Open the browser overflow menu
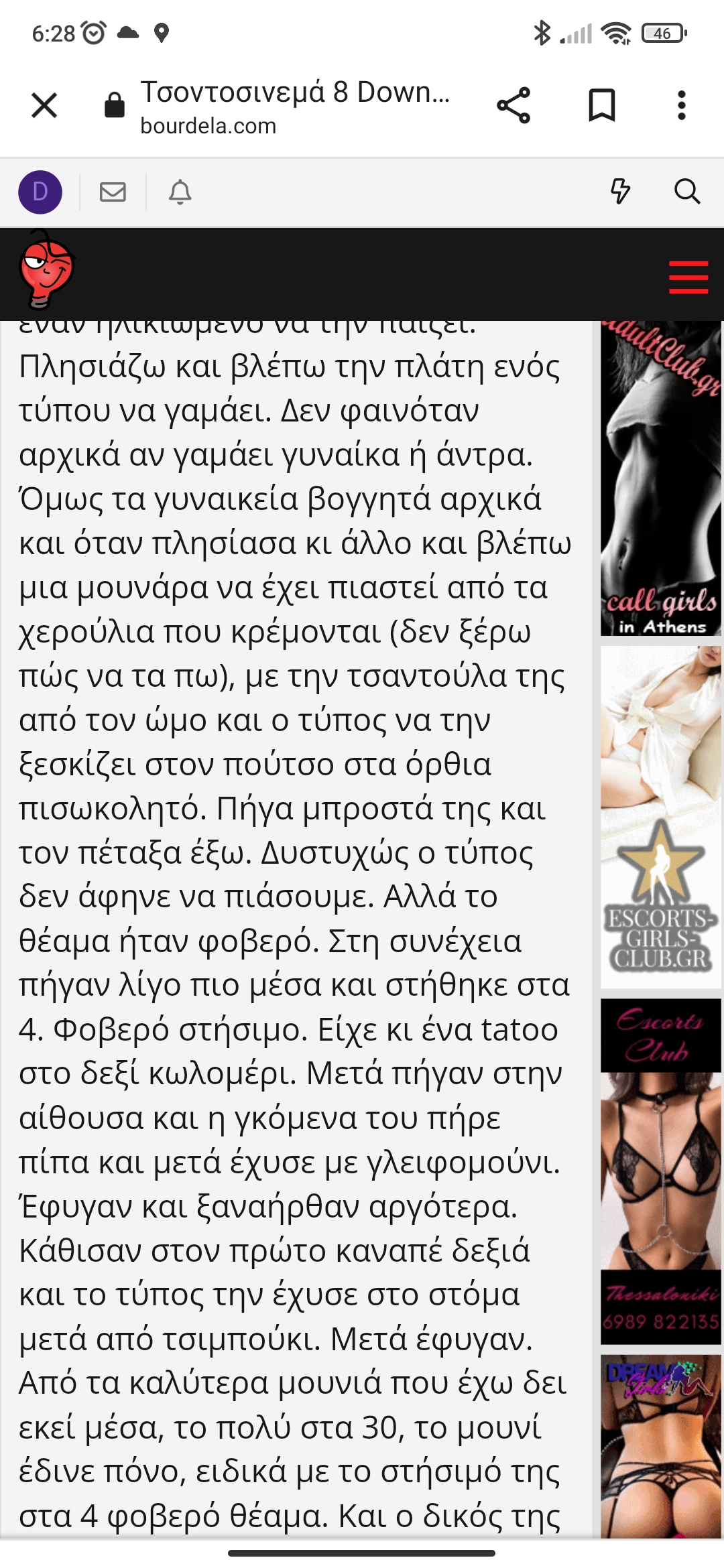Viewport: 724px width, 1568px height. (x=681, y=105)
